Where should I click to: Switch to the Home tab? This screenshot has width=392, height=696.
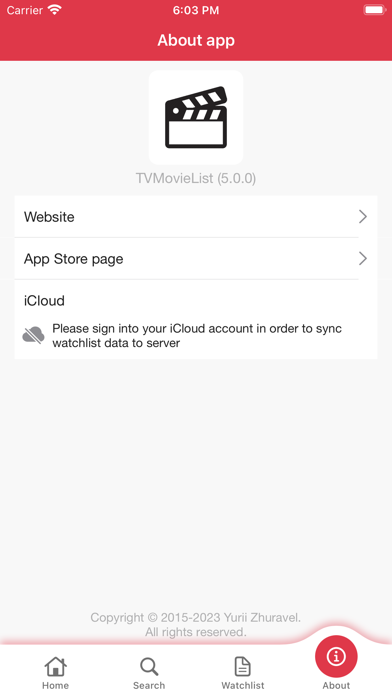point(55,673)
